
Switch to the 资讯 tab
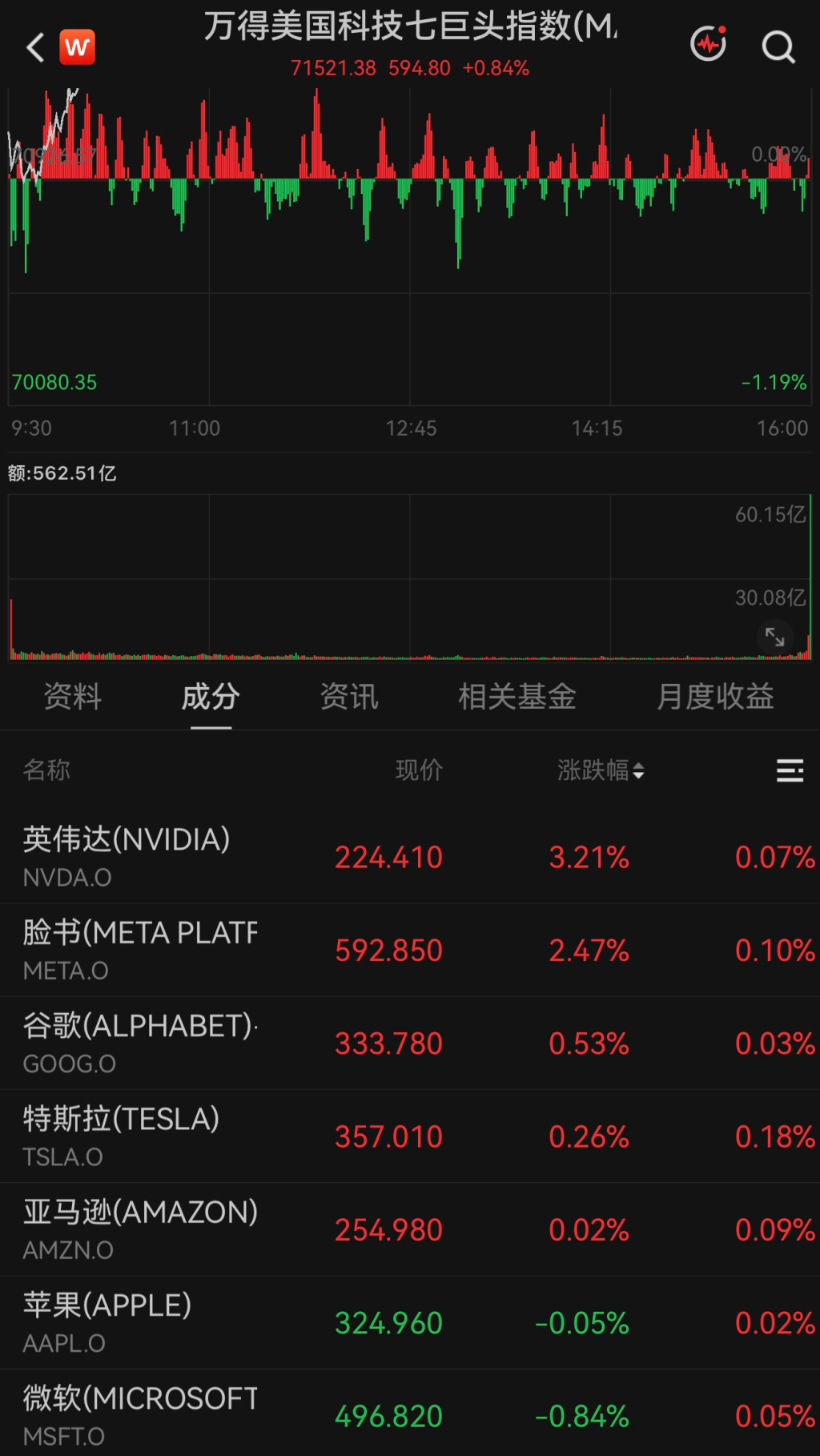tap(349, 696)
